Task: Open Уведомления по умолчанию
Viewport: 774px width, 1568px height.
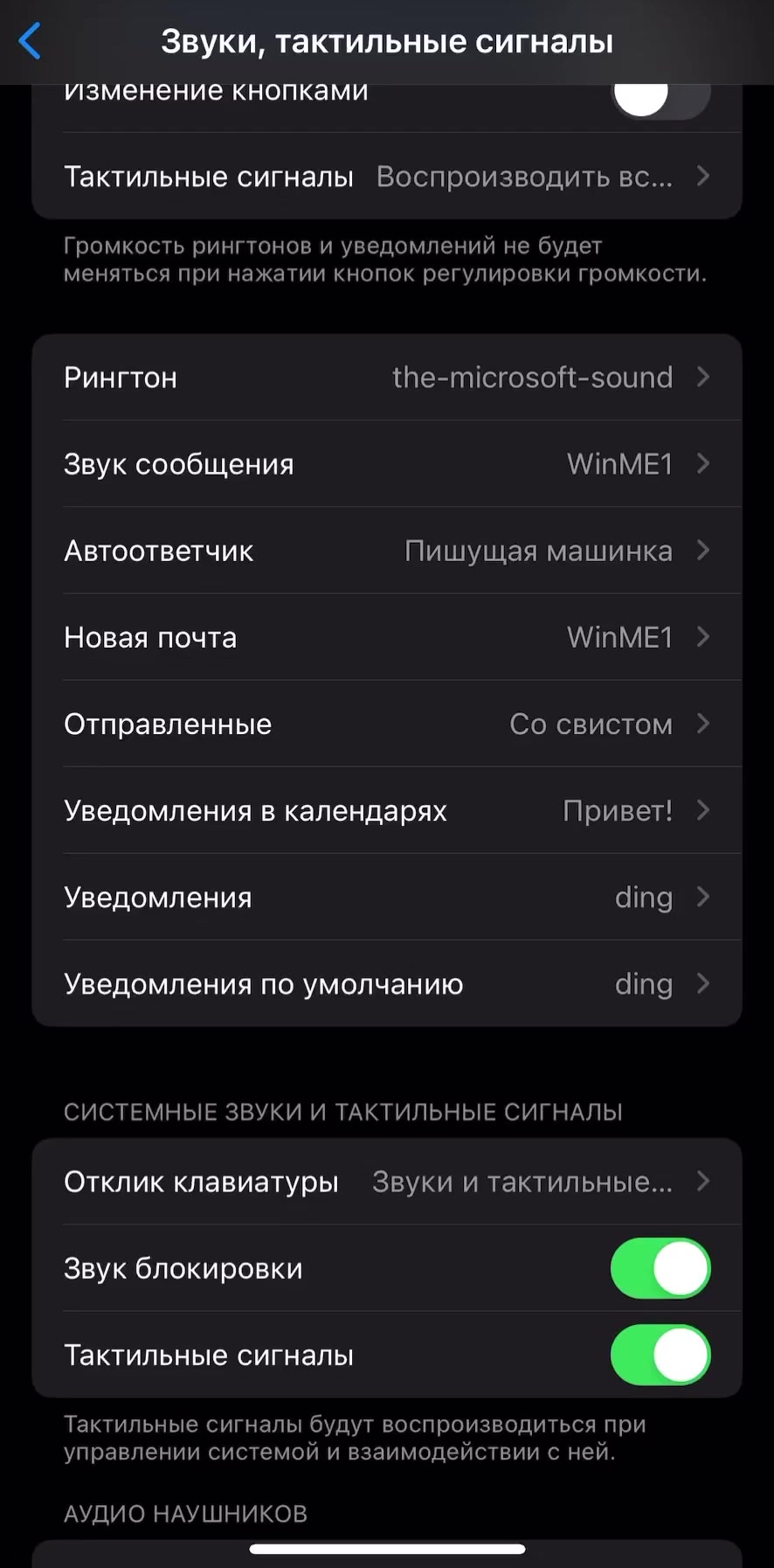Action: (386, 983)
